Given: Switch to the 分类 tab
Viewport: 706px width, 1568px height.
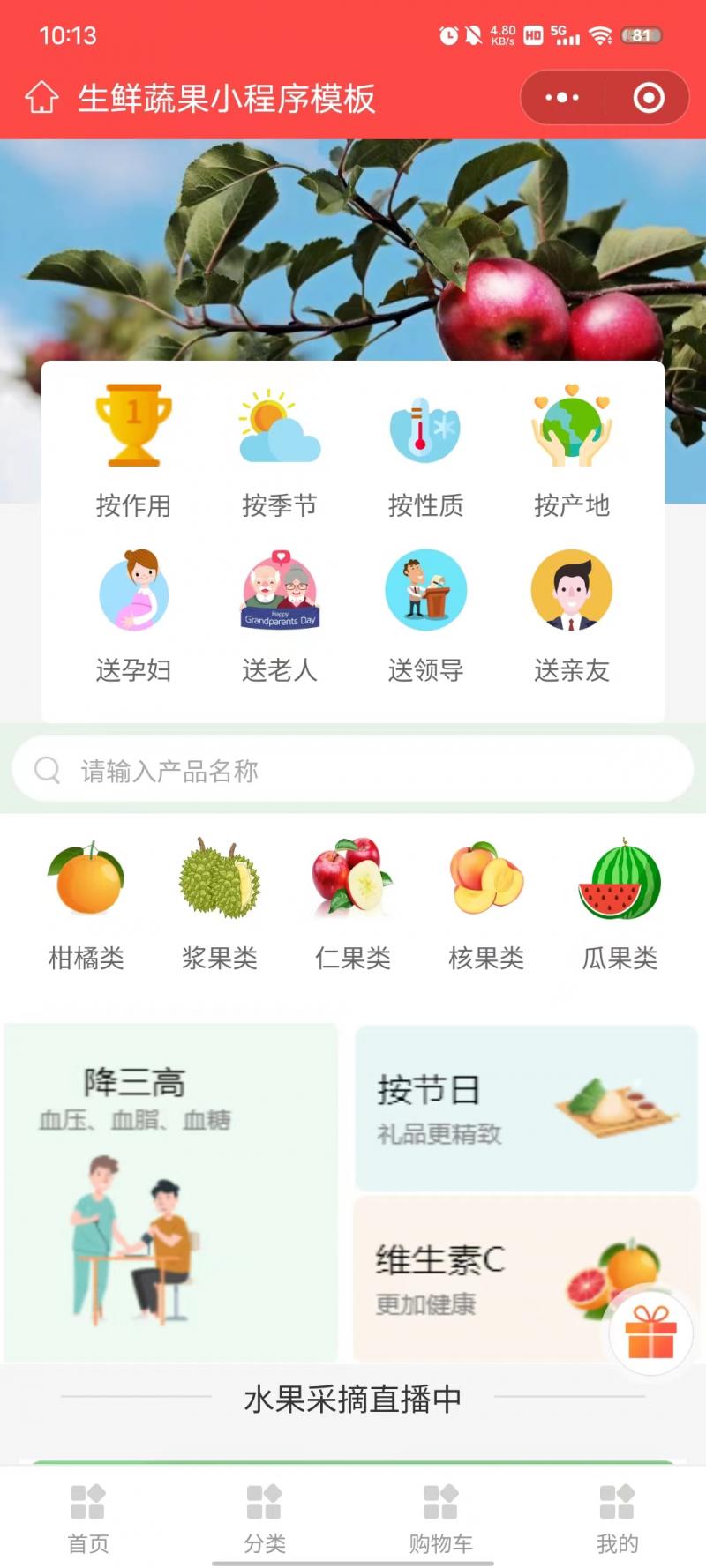Looking at the screenshot, I should coord(265,1519).
